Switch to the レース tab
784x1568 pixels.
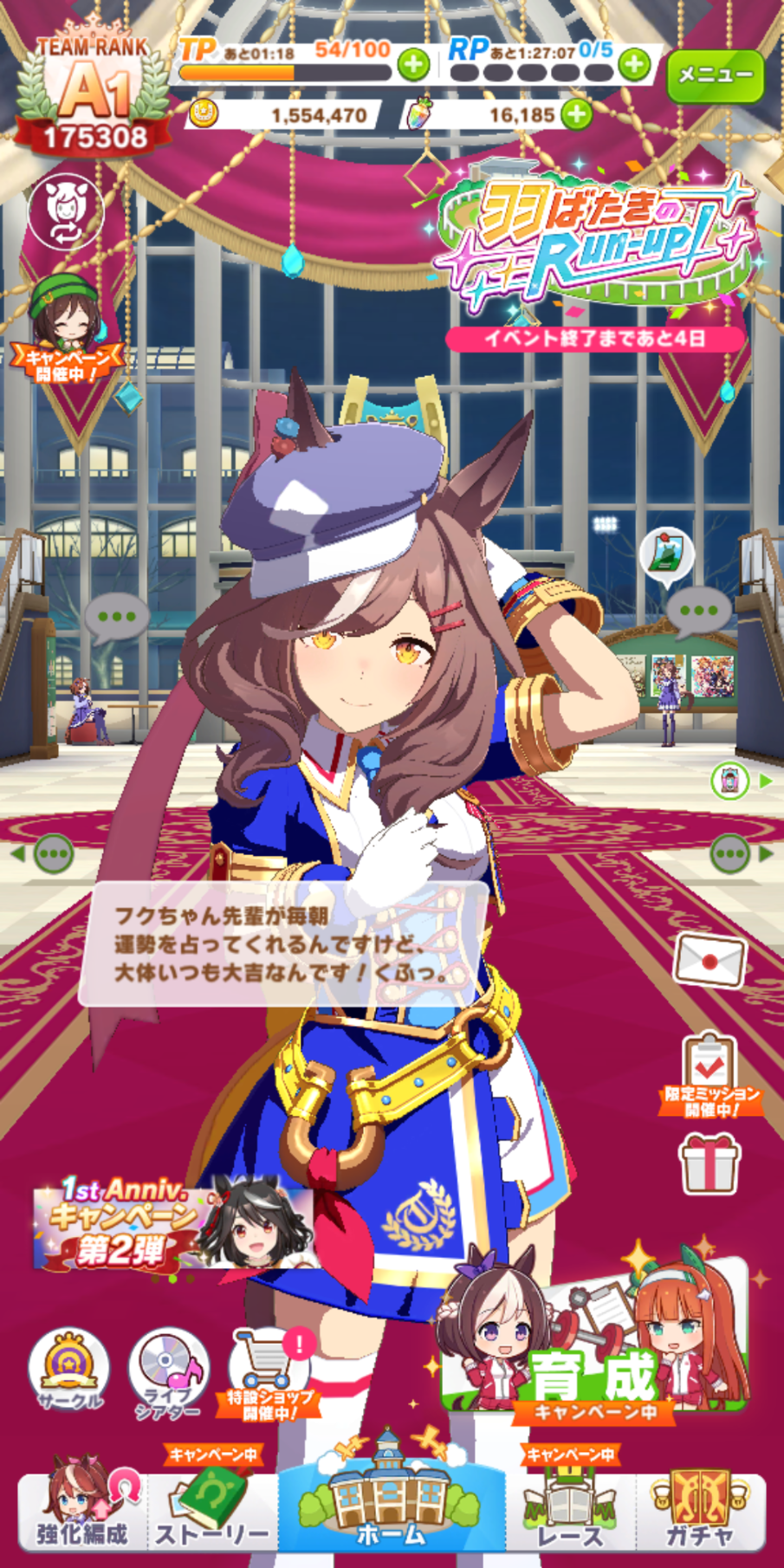coord(570,1506)
